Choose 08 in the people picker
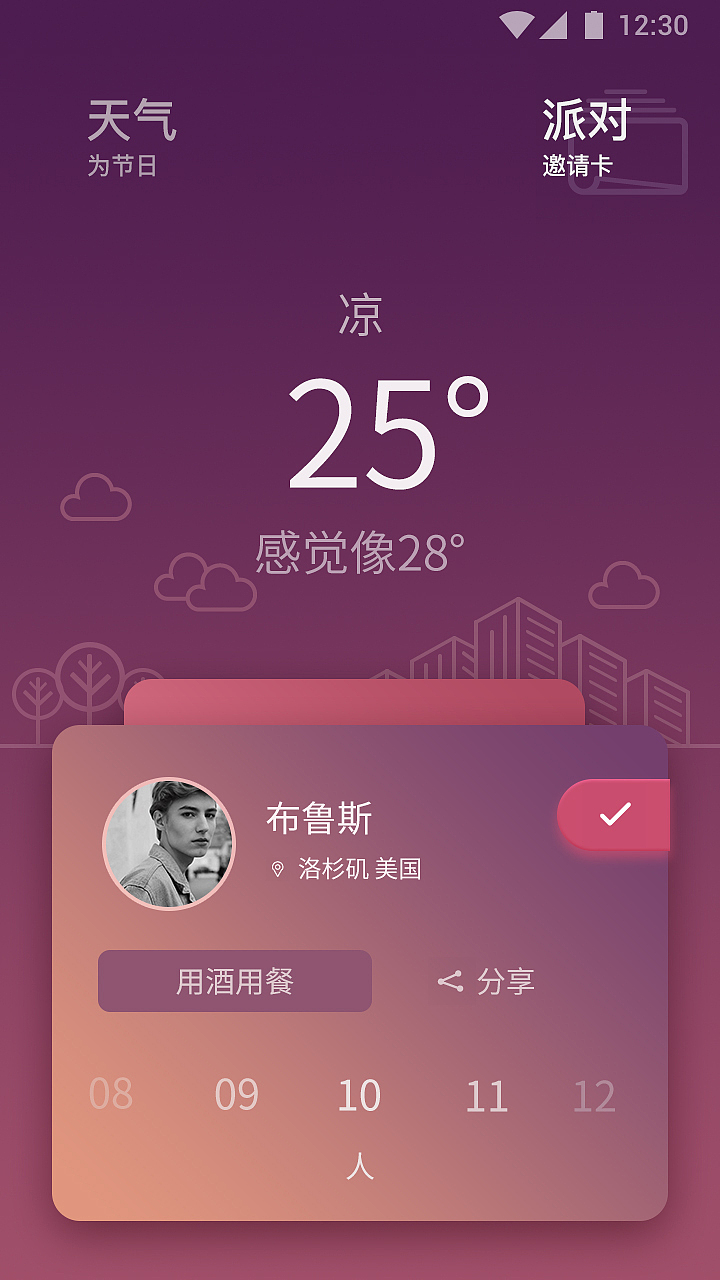 click(111, 1094)
